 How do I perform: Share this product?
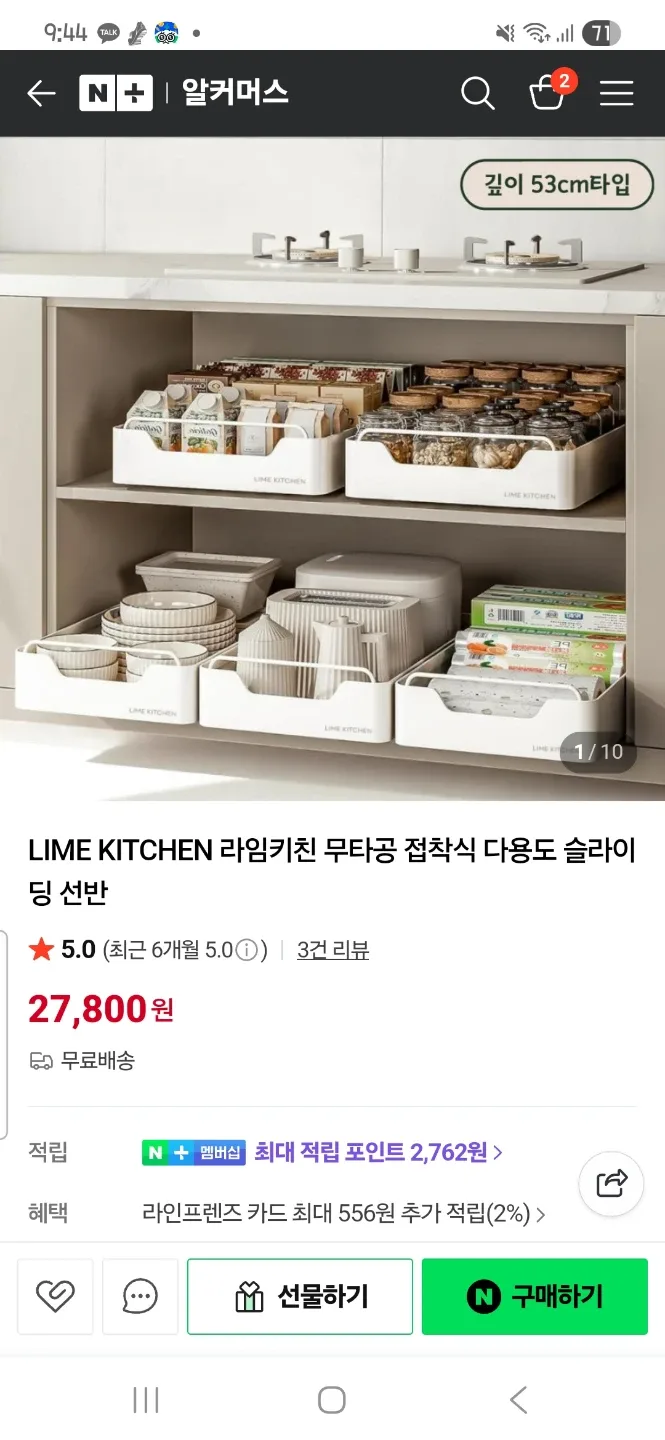pyautogui.click(x=611, y=1183)
